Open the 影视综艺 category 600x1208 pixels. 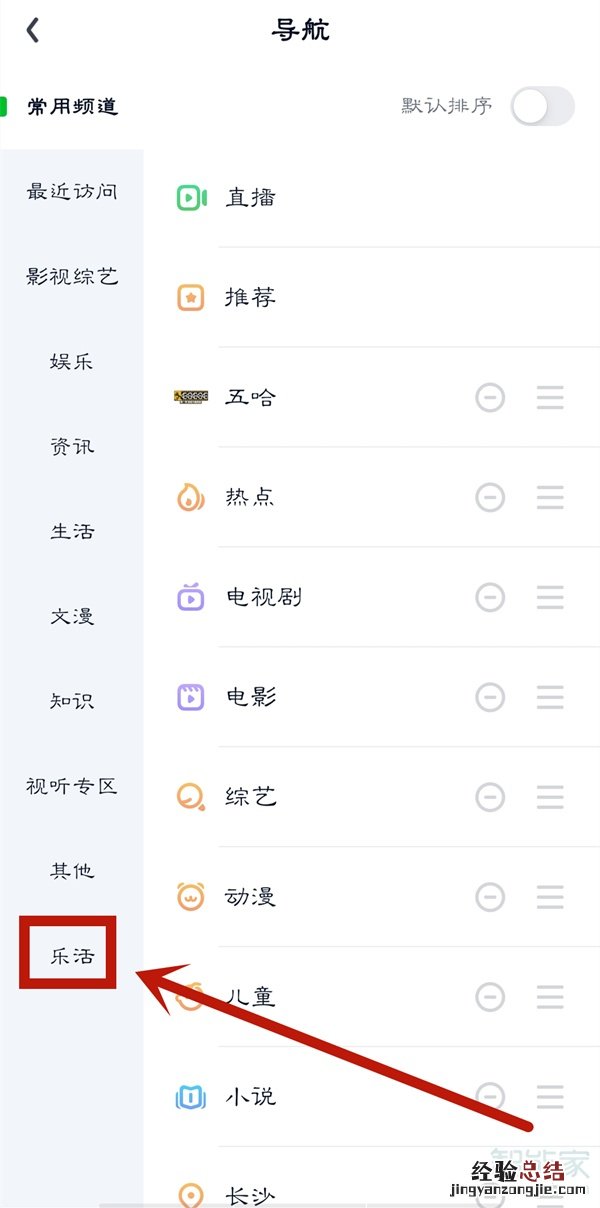pyautogui.click(x=72, y=276)
